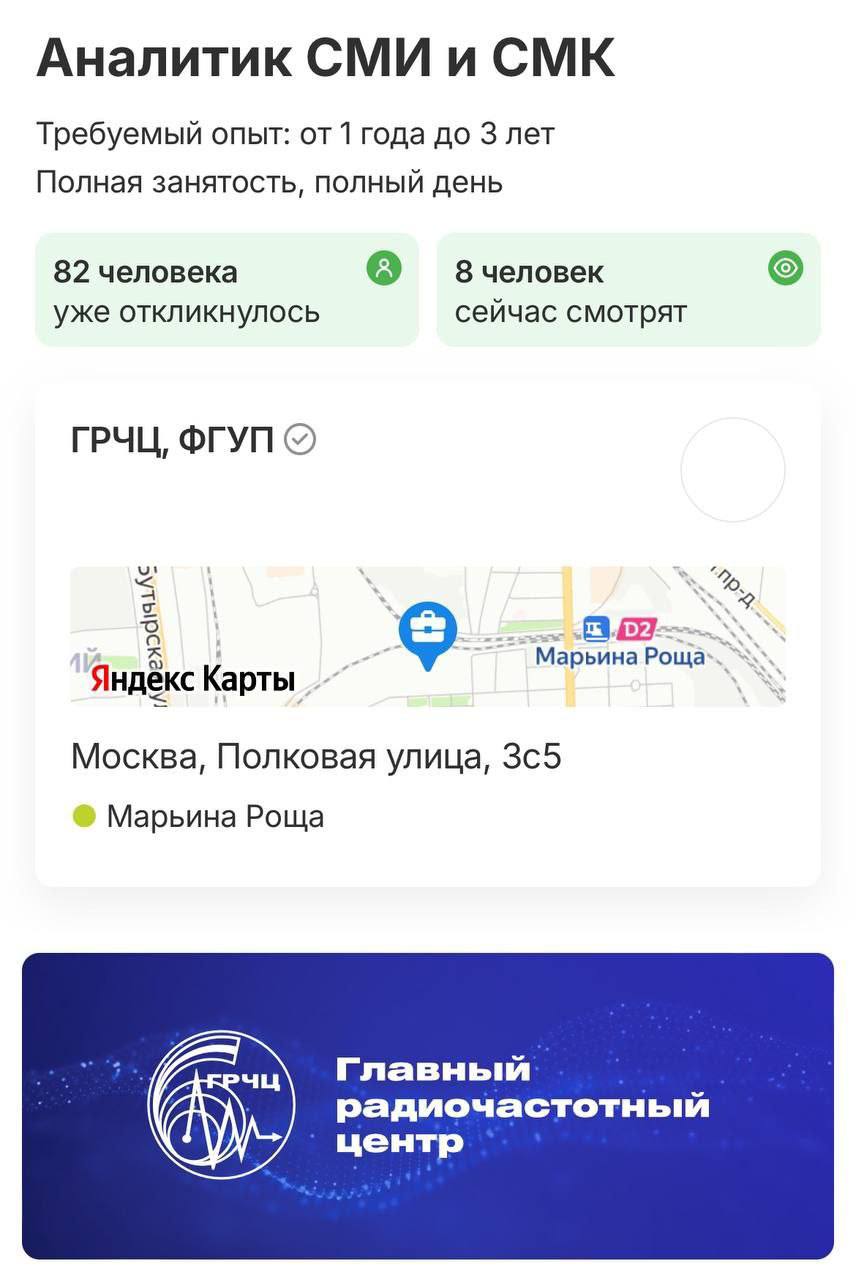Click the 8 человек сейчас смотрят badge
Viewport: 856px width, 1280px height.
(627, 289)
